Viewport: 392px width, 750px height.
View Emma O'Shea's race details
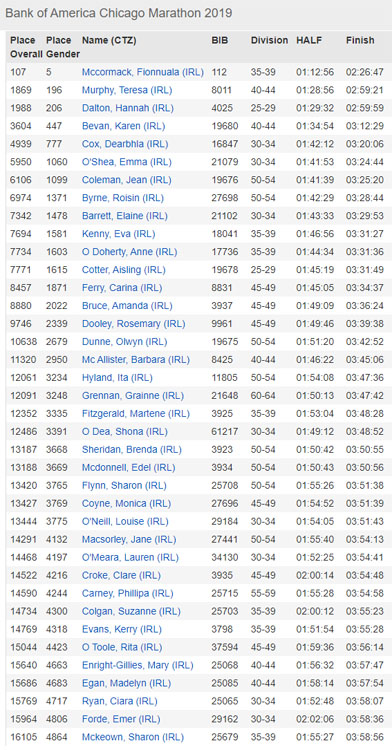pyautogui.click(x=127, y=162)
